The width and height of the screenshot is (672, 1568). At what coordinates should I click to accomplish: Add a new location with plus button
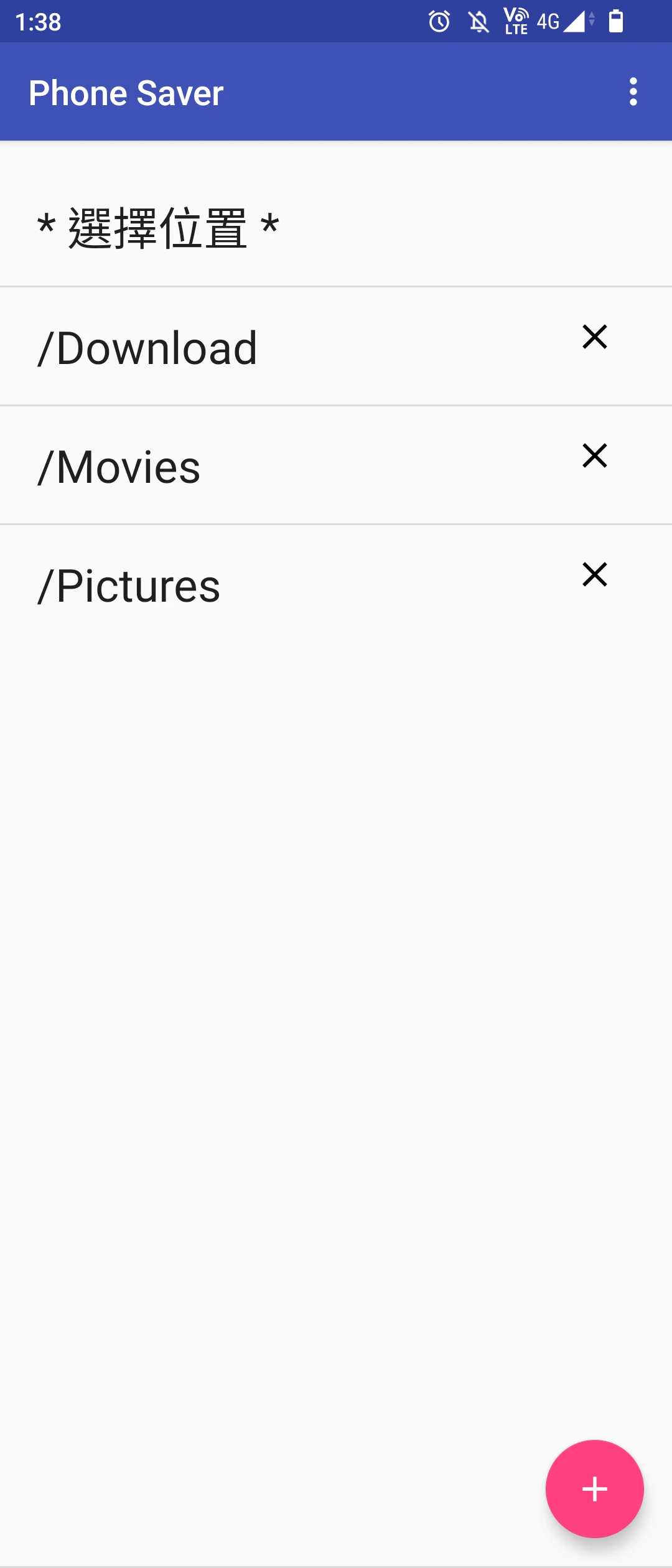[594, 1488]
